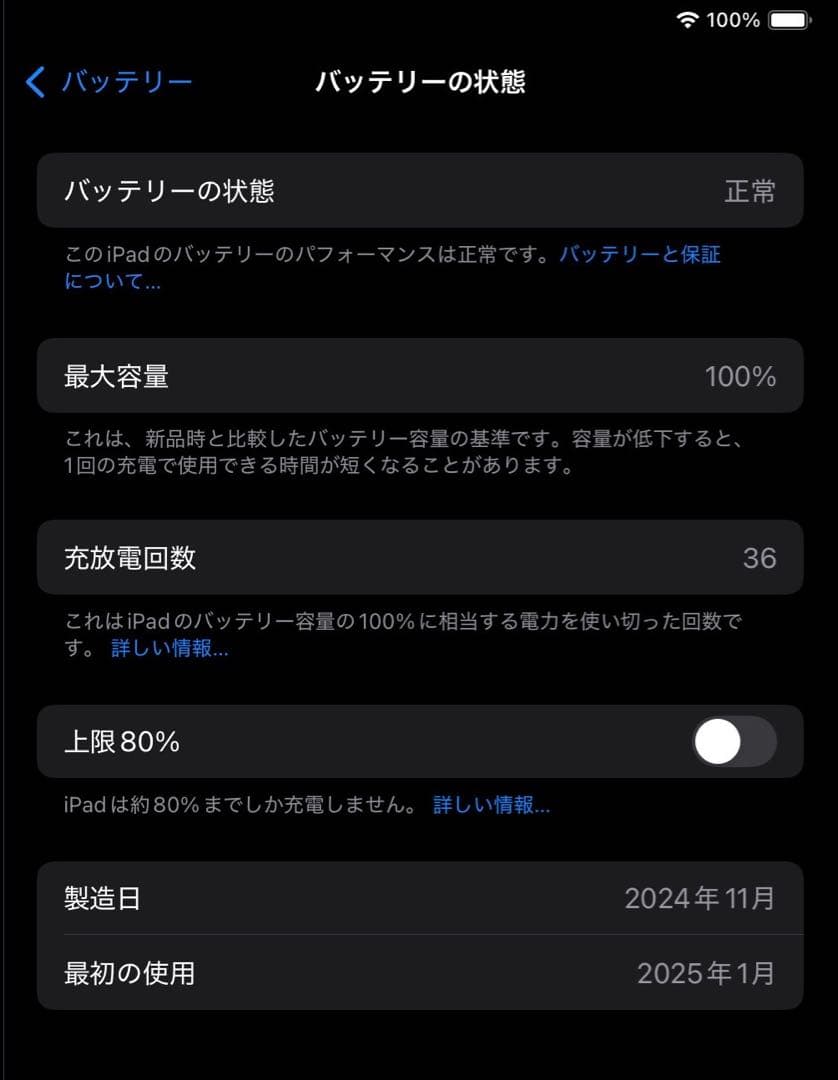
Task: Tap the 正常 battery status value
Action: click(750, 191)
